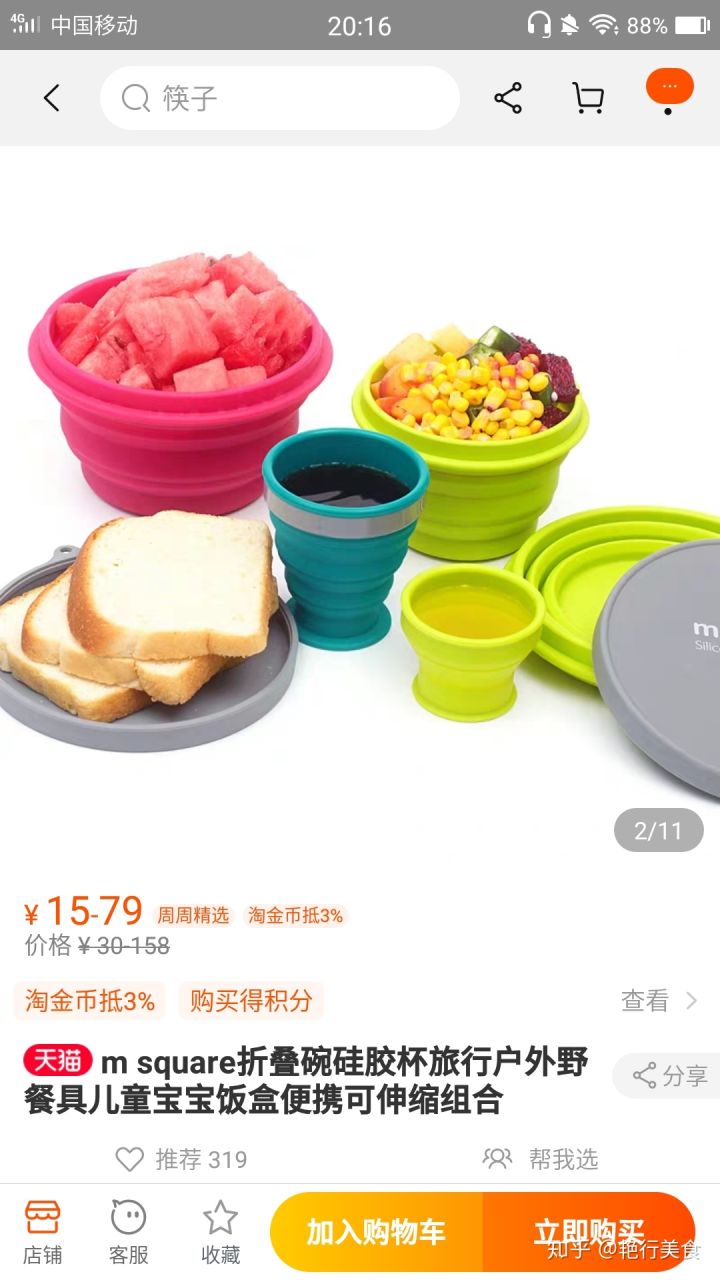Share this product from the top bar
Viewport: 720px width, 1280px height.
pos(508,98)
